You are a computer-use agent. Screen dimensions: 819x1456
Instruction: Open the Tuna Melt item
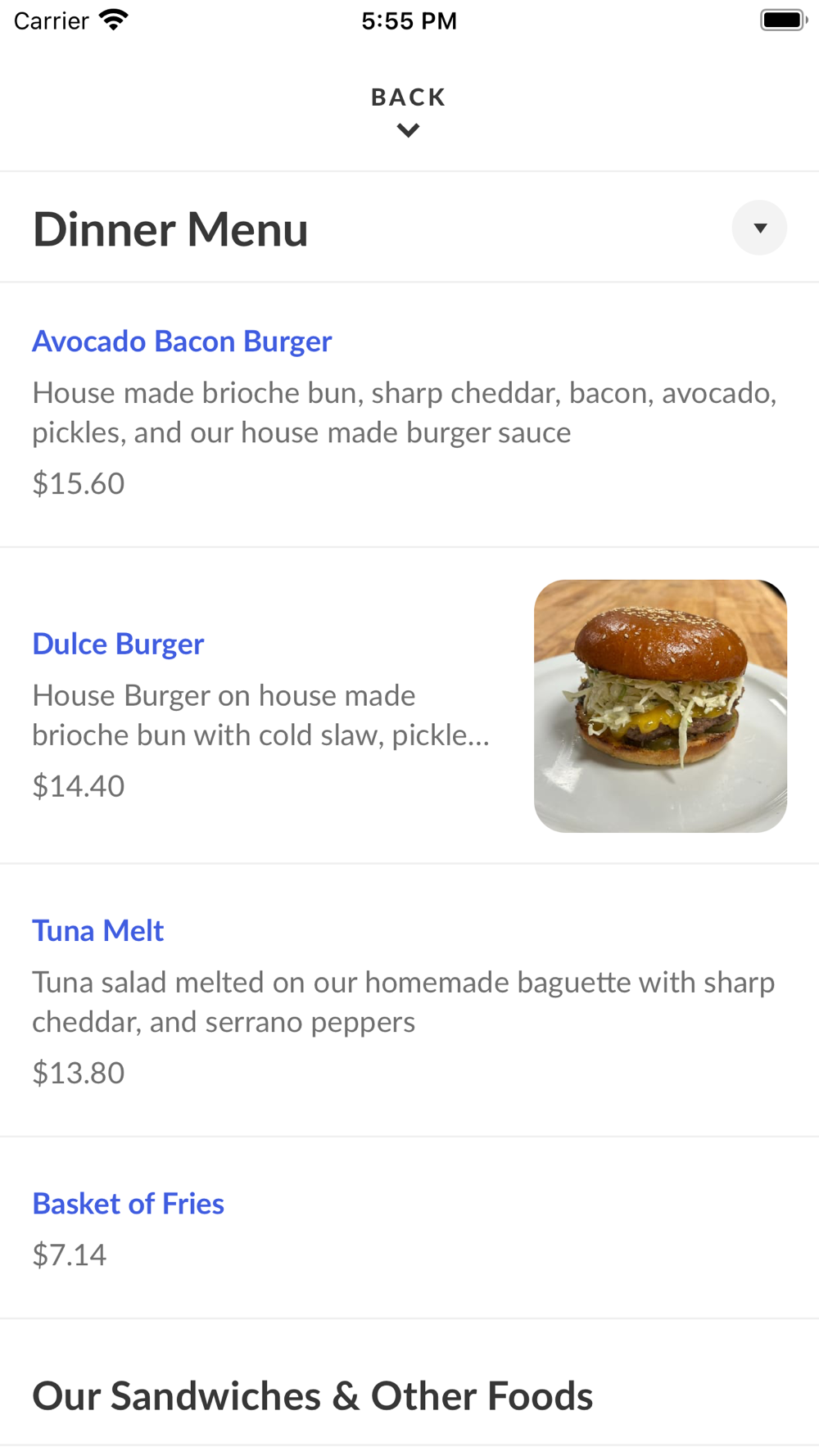tap(409, 1001)
